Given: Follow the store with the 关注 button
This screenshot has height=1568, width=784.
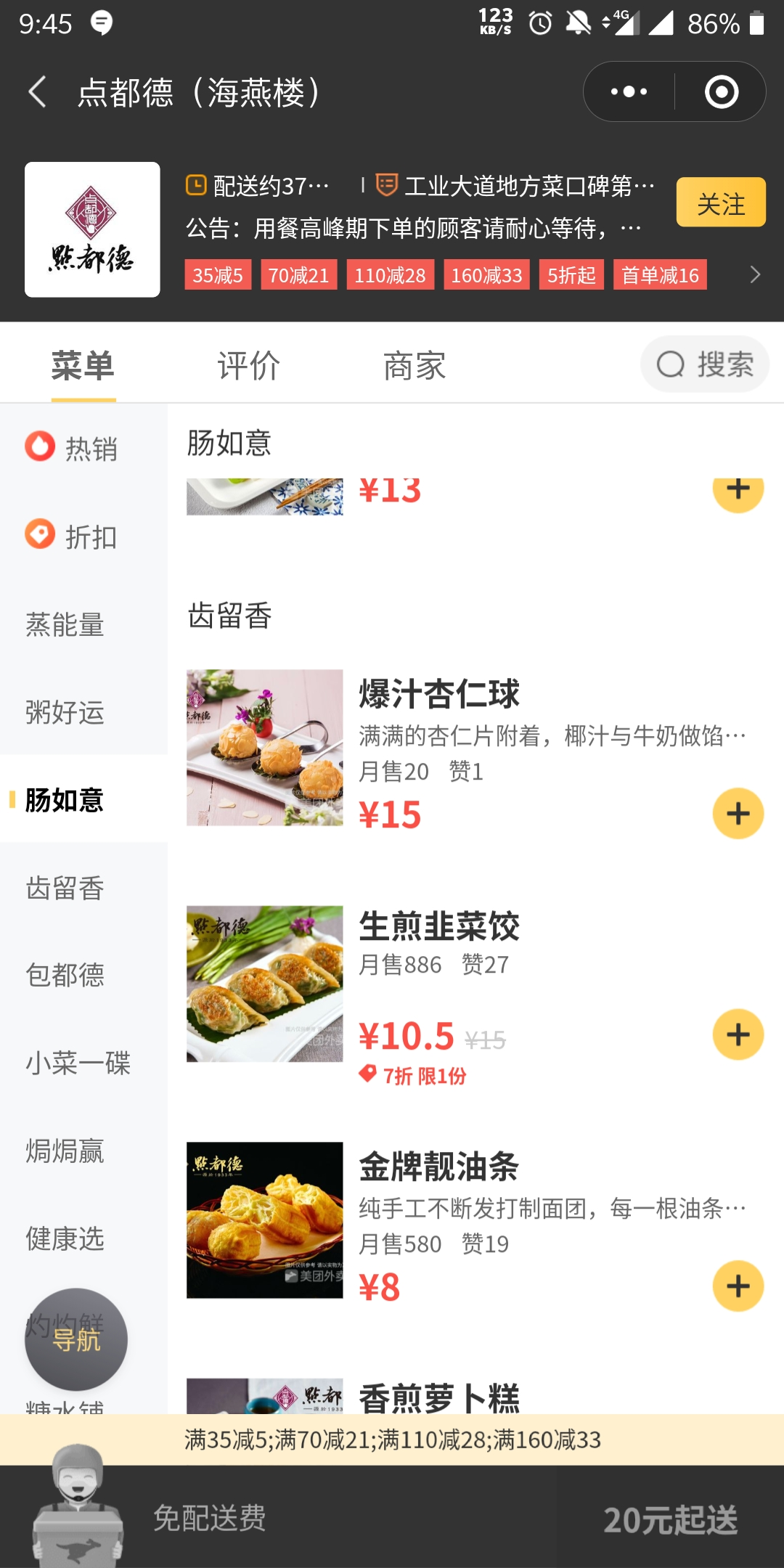Looking at the screenshot, I should coord(720,203).
